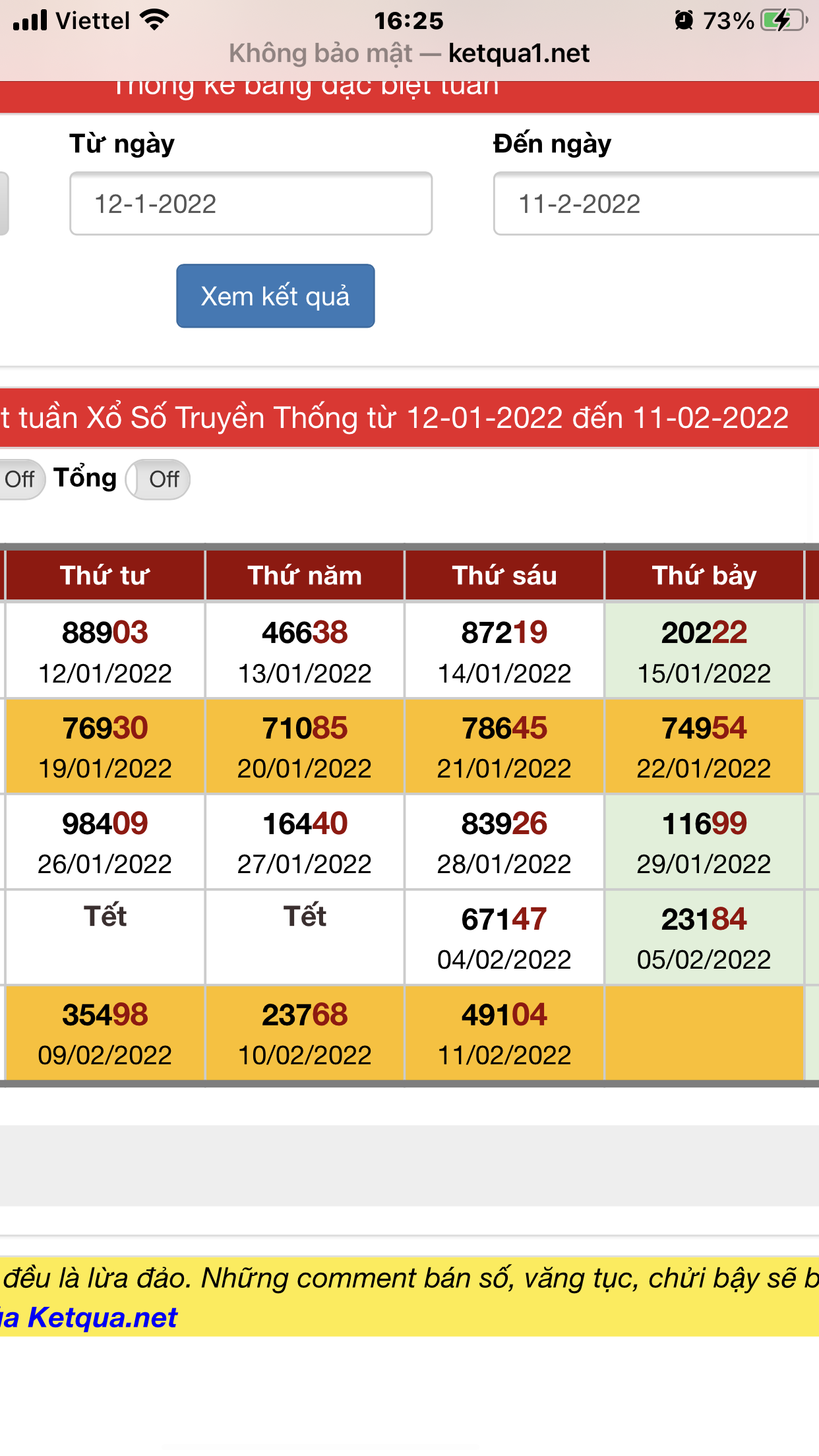This screenshot has height=1456, width=819.
Task: Open the Từ ngày date field
Action: click(251, 204)
